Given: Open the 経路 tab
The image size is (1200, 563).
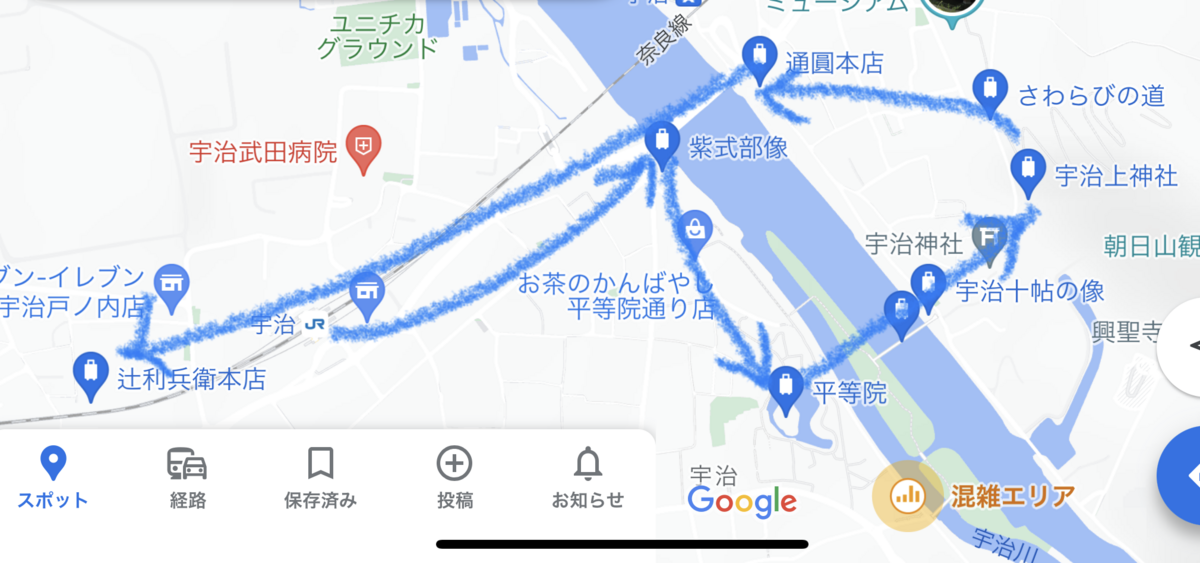Looking at the screenshot, I should 187,478.
